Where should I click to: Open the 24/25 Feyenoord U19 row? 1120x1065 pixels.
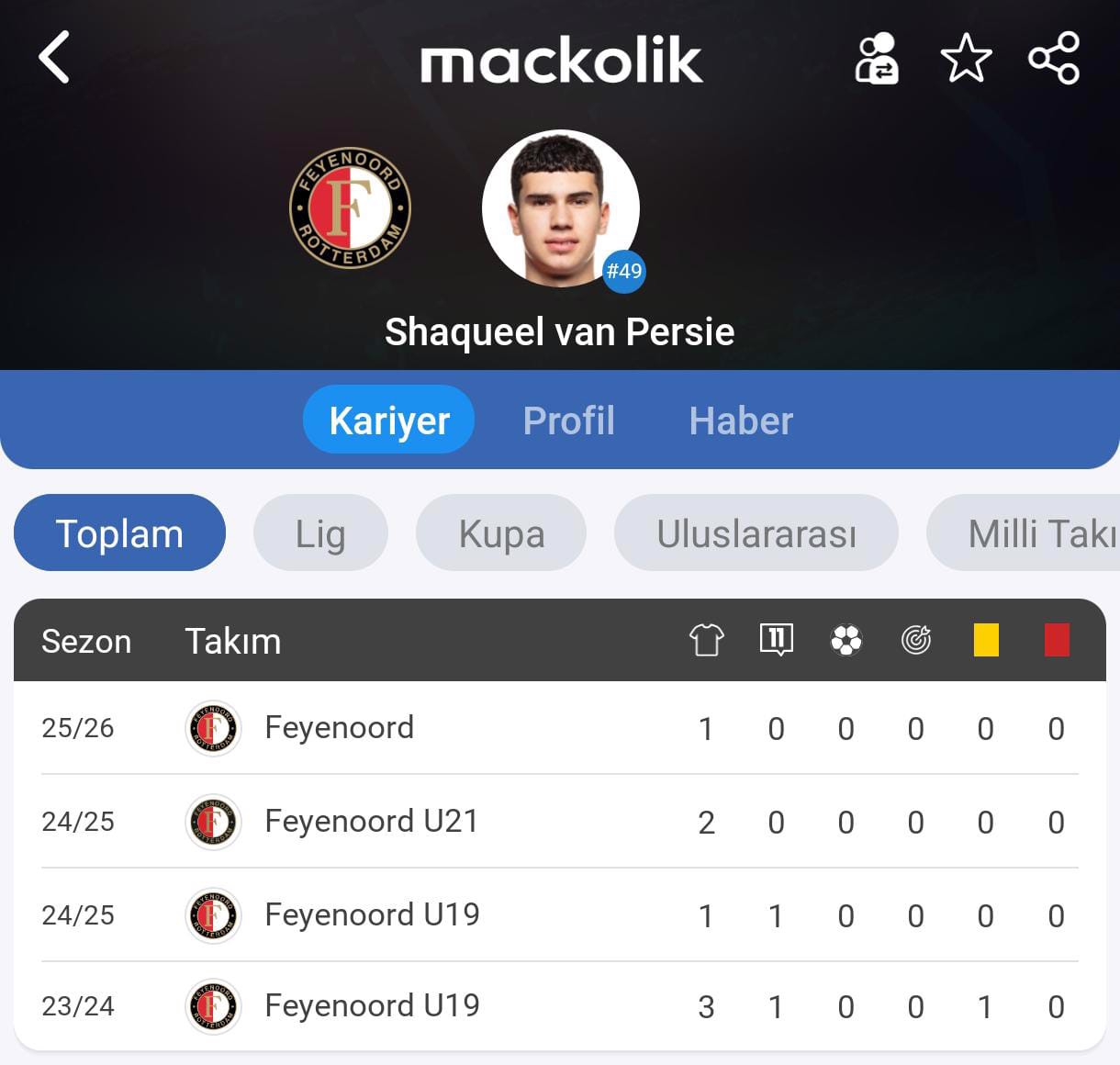371,915
